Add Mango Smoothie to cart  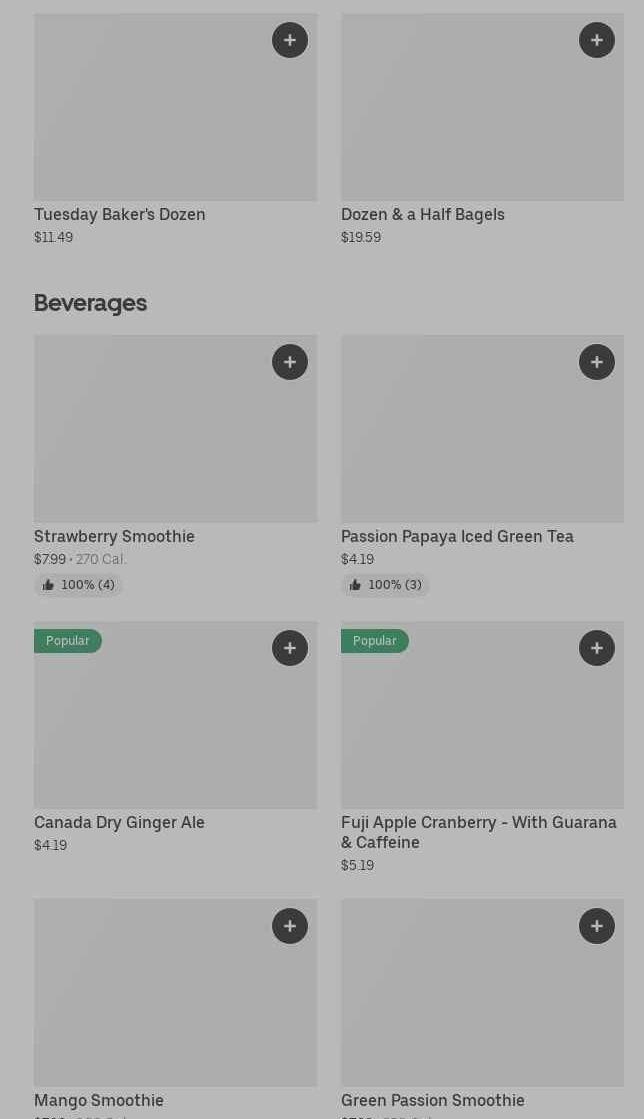click(x=290, y=926)
